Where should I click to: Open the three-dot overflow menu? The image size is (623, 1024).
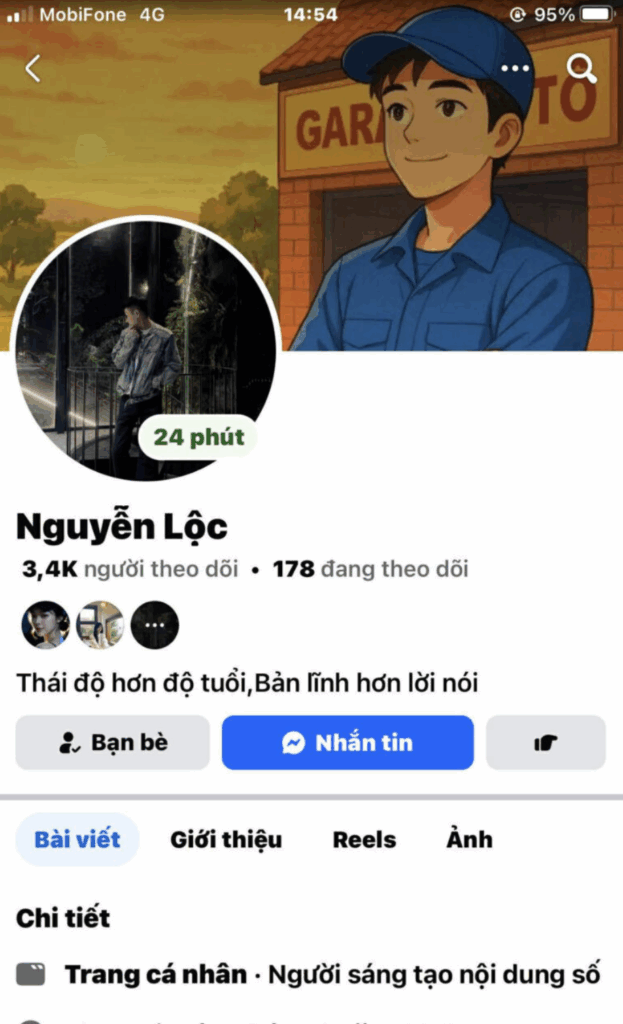pos(515,68)
